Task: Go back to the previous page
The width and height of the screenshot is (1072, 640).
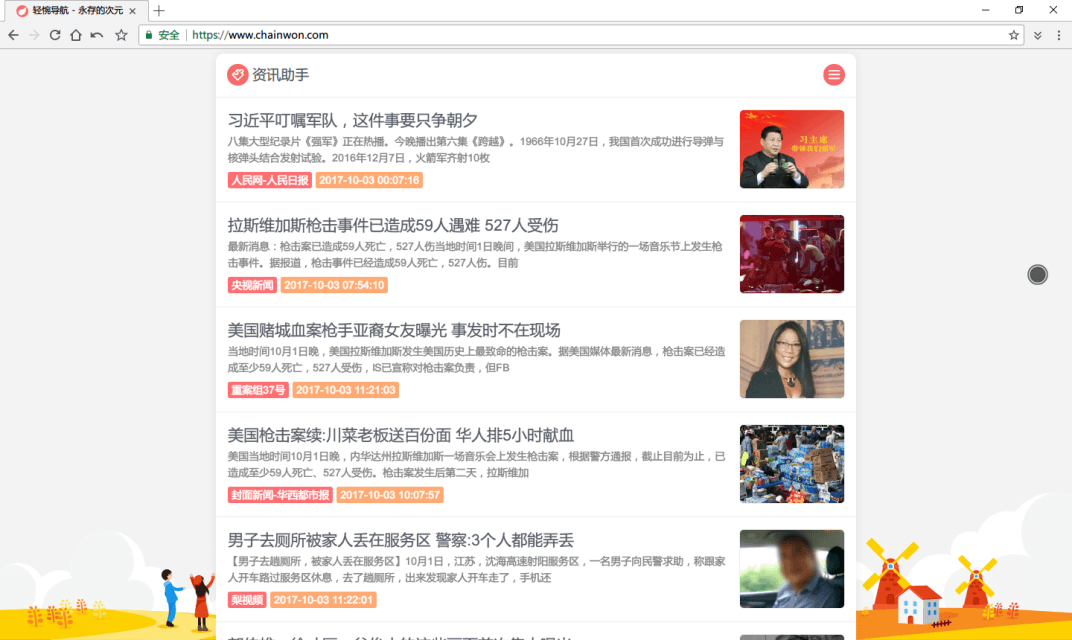Action: 13,35
